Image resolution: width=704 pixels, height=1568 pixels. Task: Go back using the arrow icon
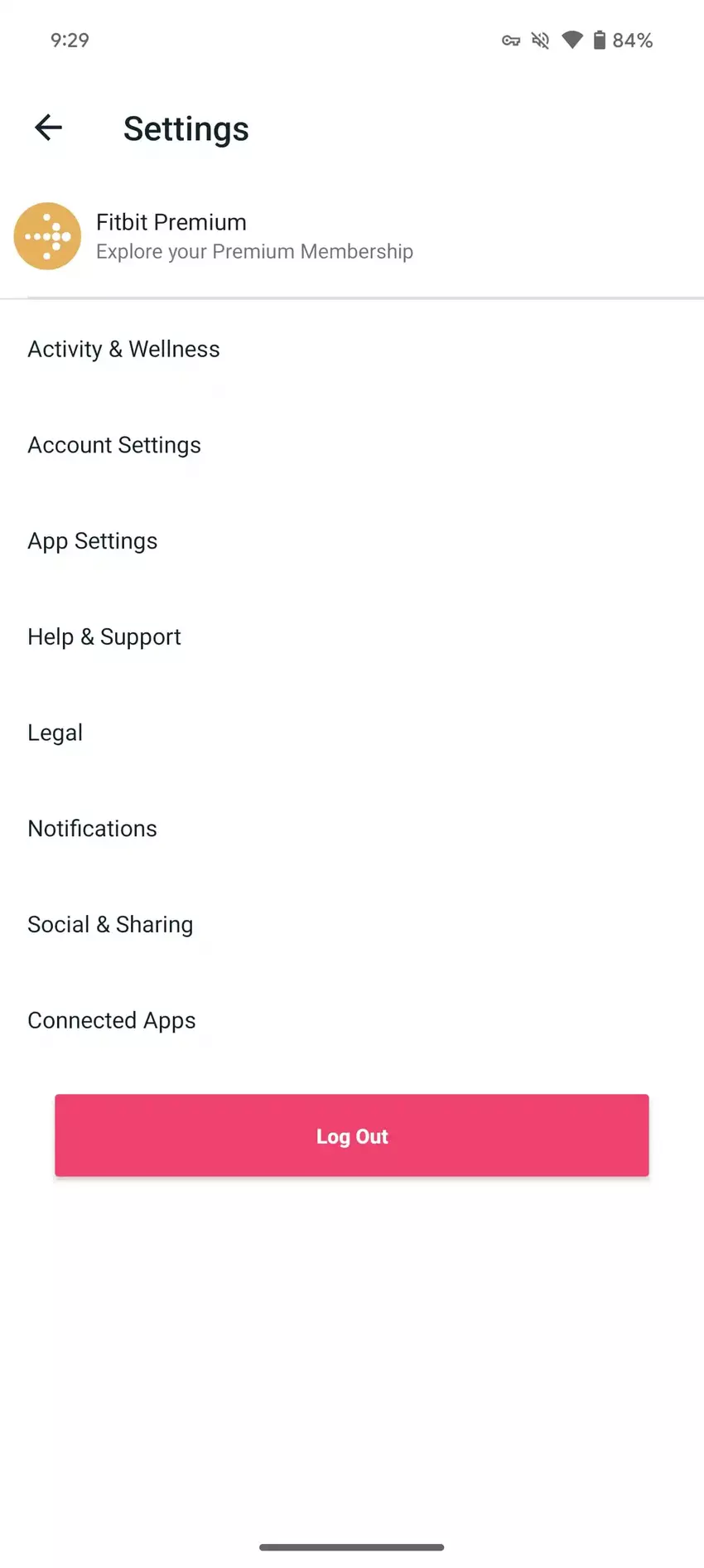pyautogui.click(x=48, y=128)
